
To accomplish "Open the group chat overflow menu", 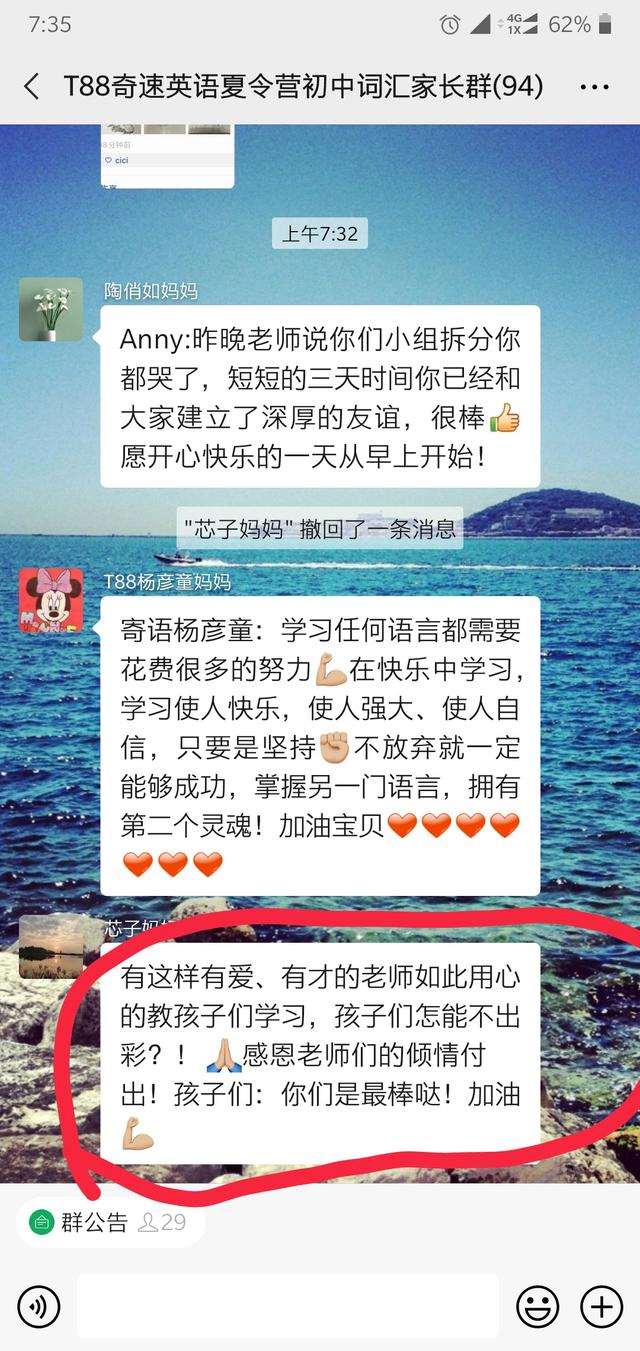I will pos(594,87).
